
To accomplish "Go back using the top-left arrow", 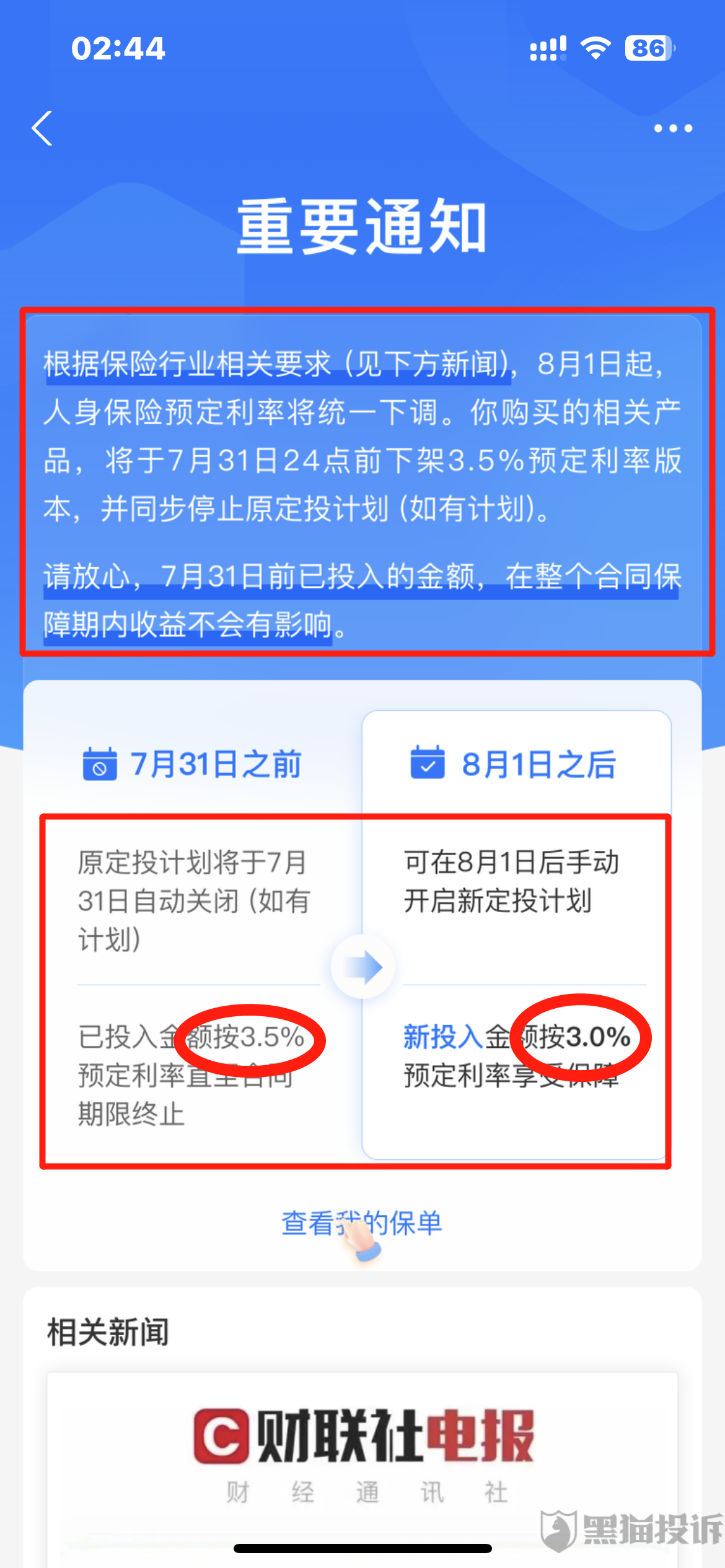I will (42, 129).
